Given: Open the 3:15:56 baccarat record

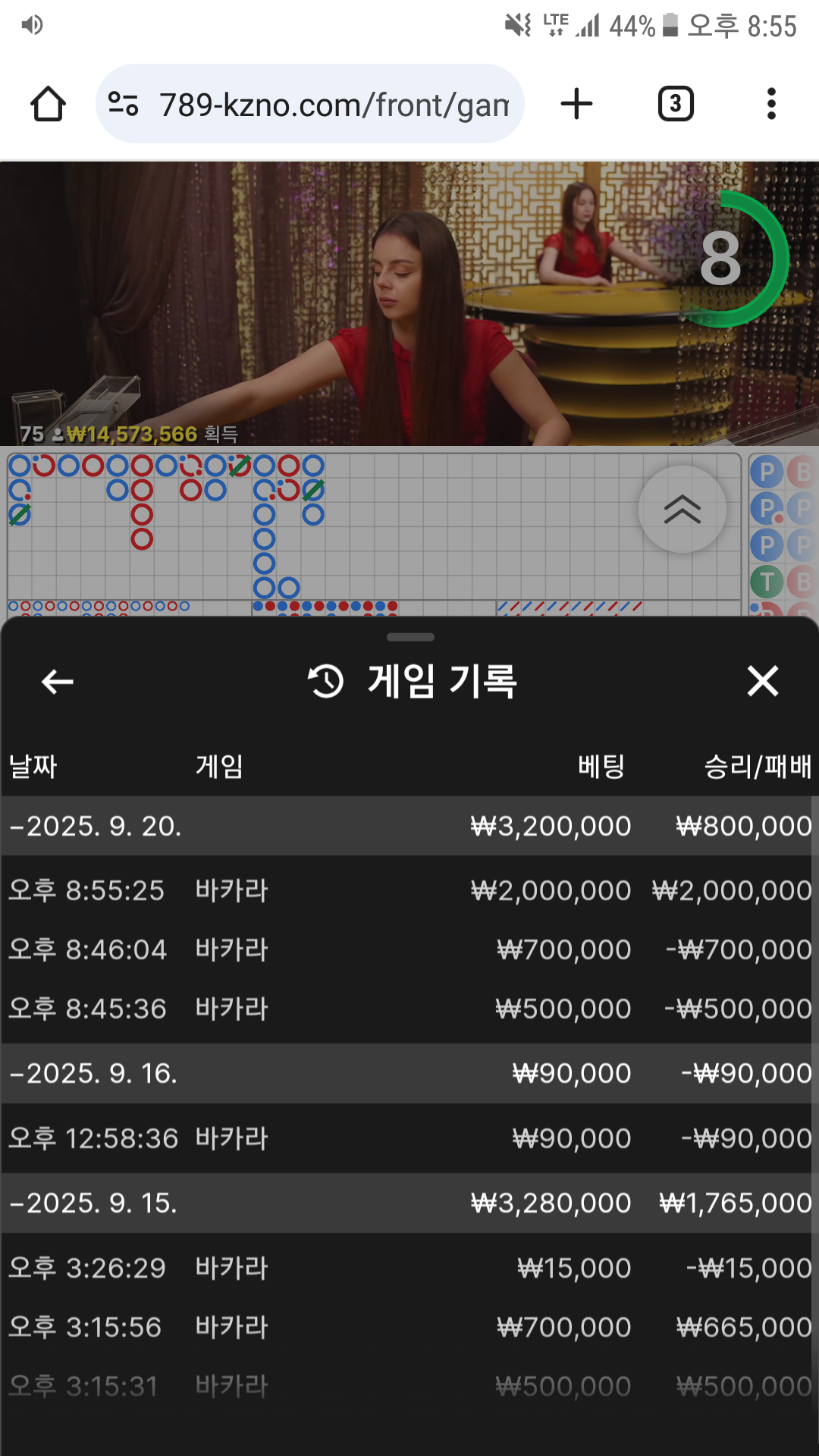Looking at the screenshot, I should (x=409, y=1327).
